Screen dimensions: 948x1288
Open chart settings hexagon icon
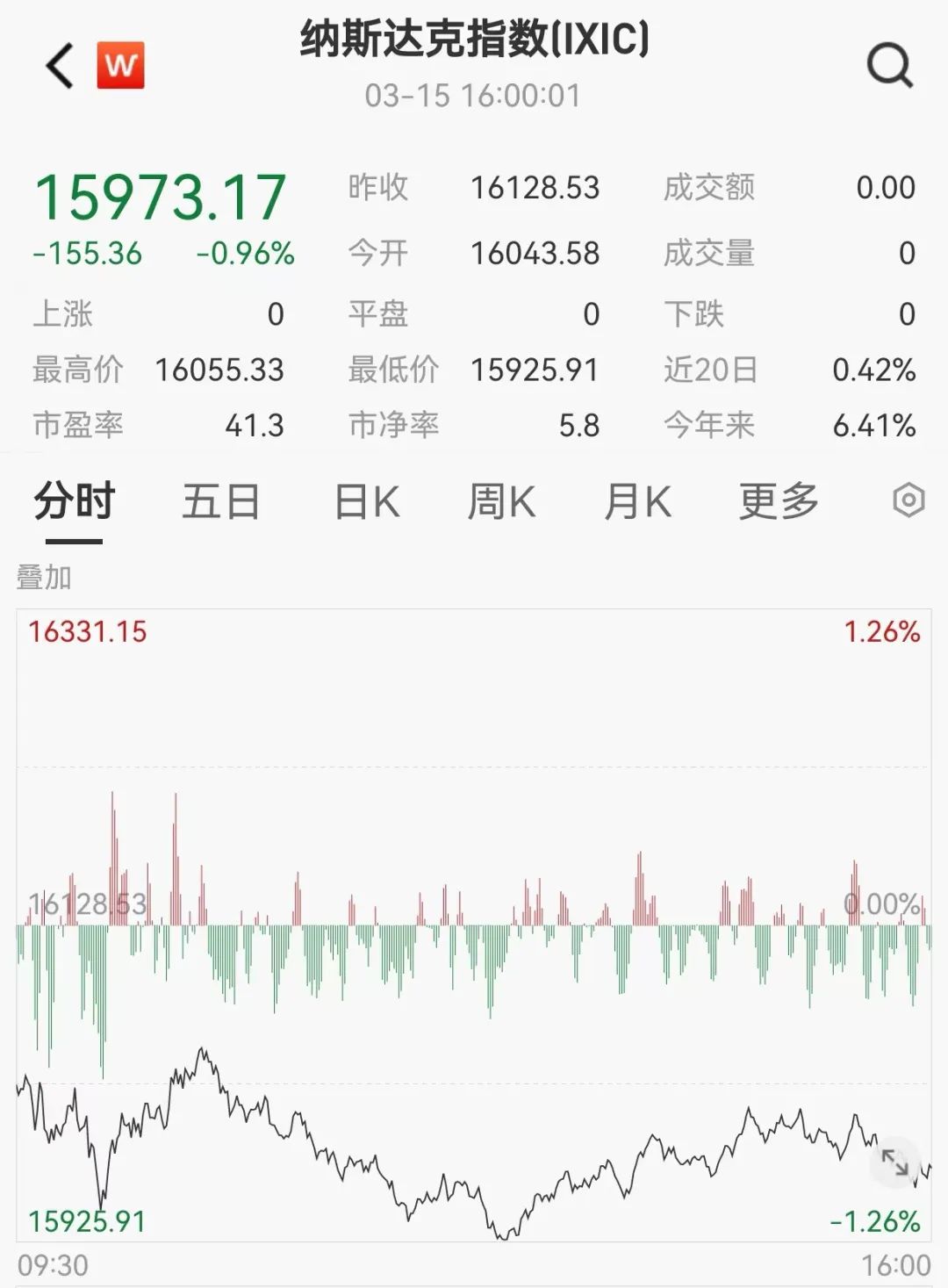(908, 500)
